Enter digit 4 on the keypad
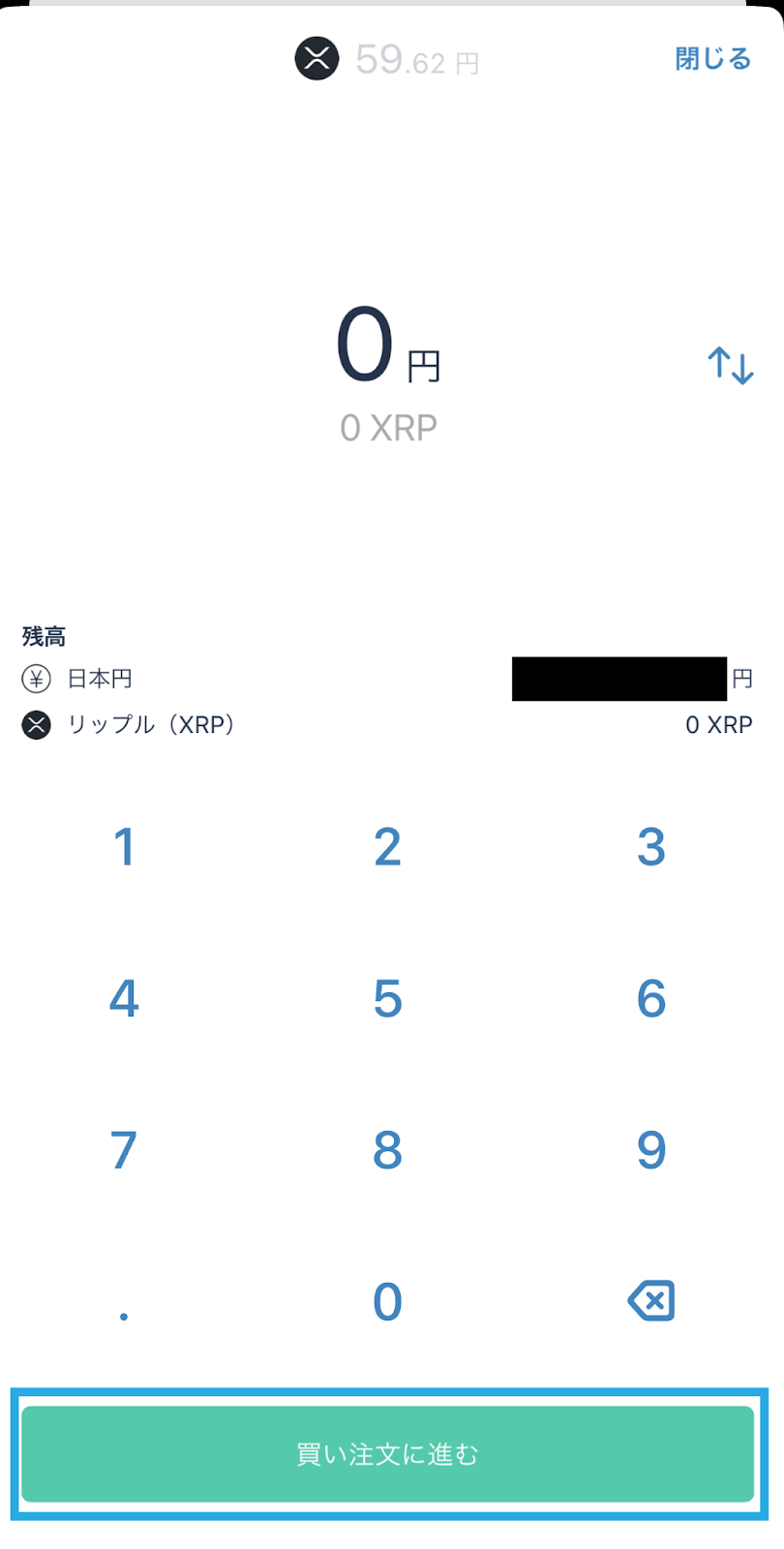Image resolution: width=784 pixels, height=1549 pixels. [x=124, y=998]
